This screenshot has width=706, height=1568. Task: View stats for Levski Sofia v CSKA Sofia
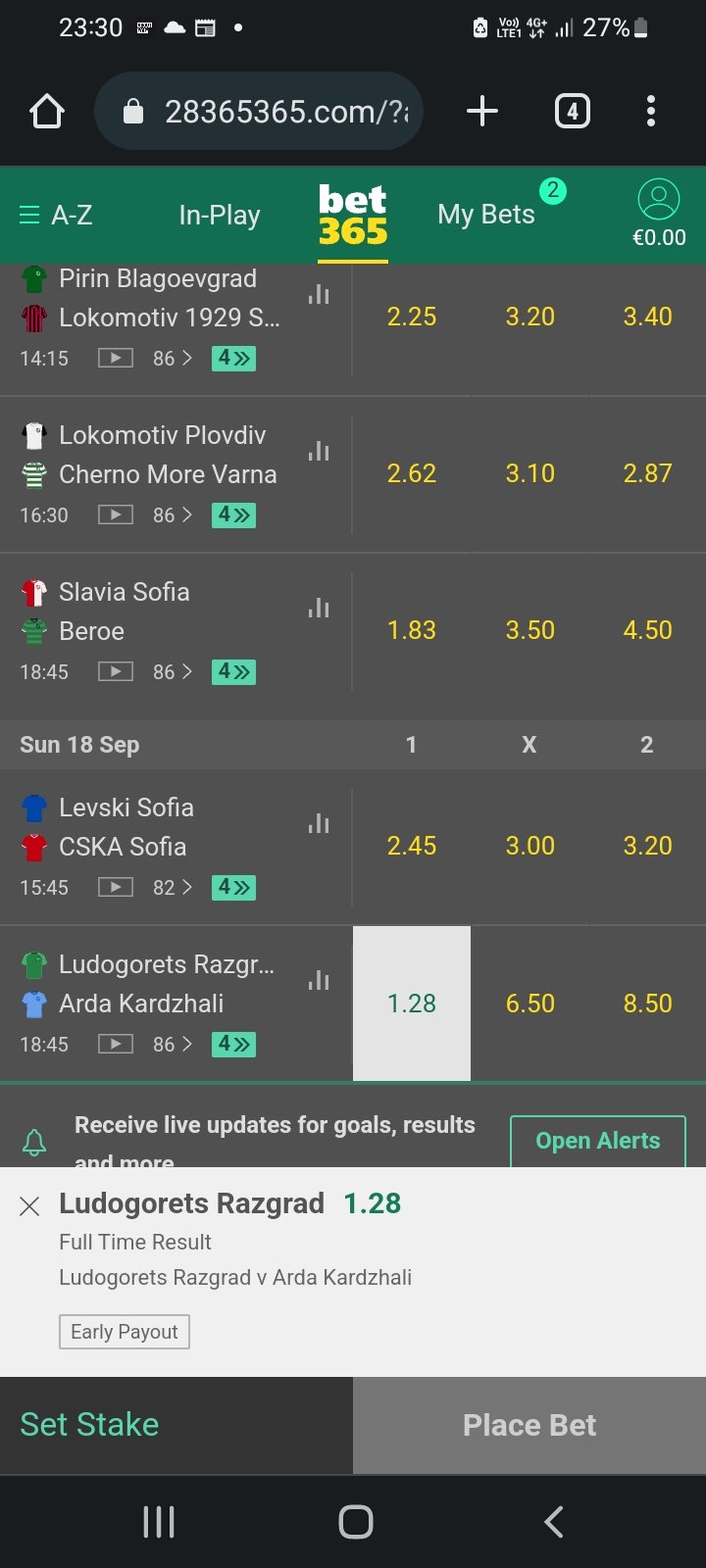pos(319,823)
